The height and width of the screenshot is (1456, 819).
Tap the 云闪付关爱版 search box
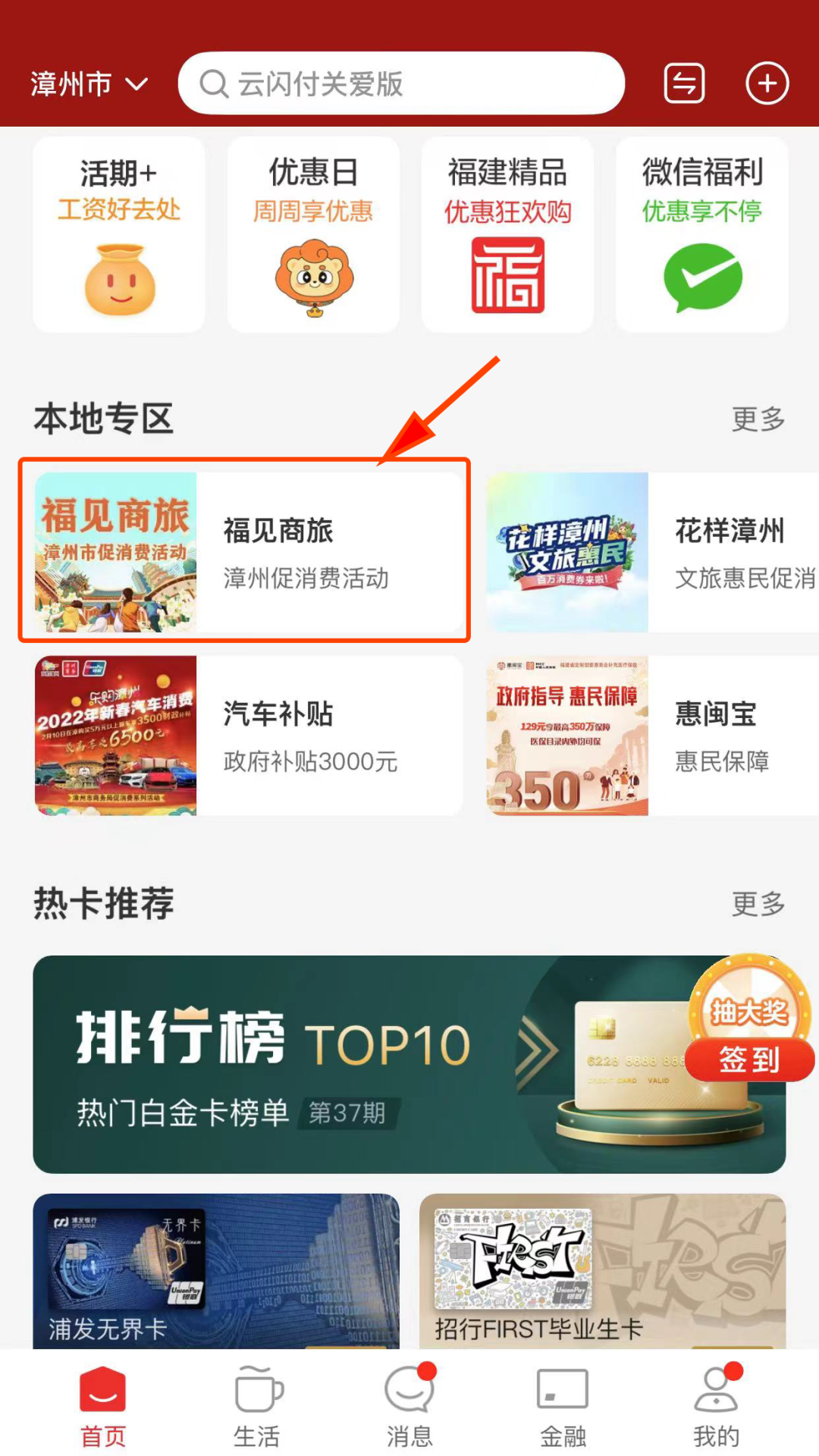(400, 83)
